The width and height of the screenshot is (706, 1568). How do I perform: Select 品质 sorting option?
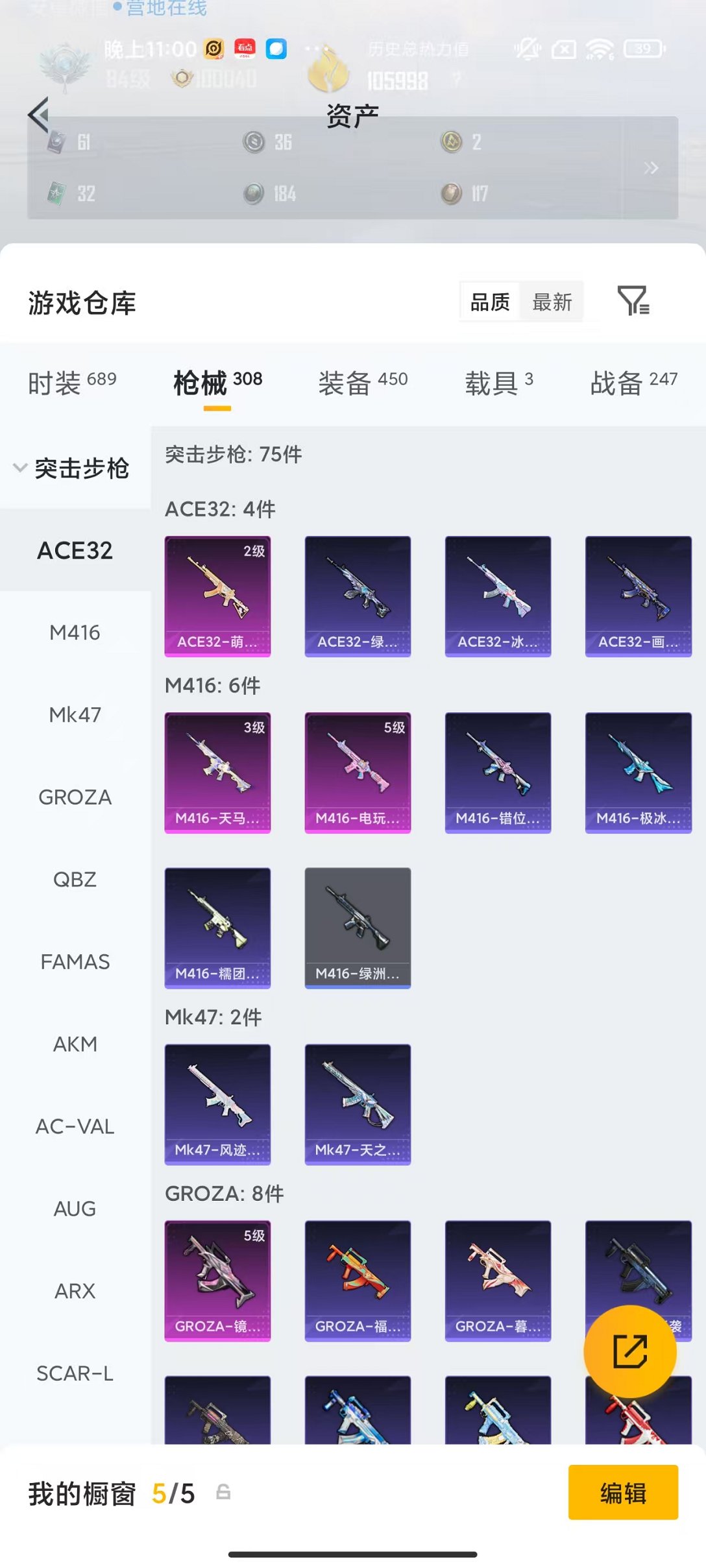click(490, 302)
